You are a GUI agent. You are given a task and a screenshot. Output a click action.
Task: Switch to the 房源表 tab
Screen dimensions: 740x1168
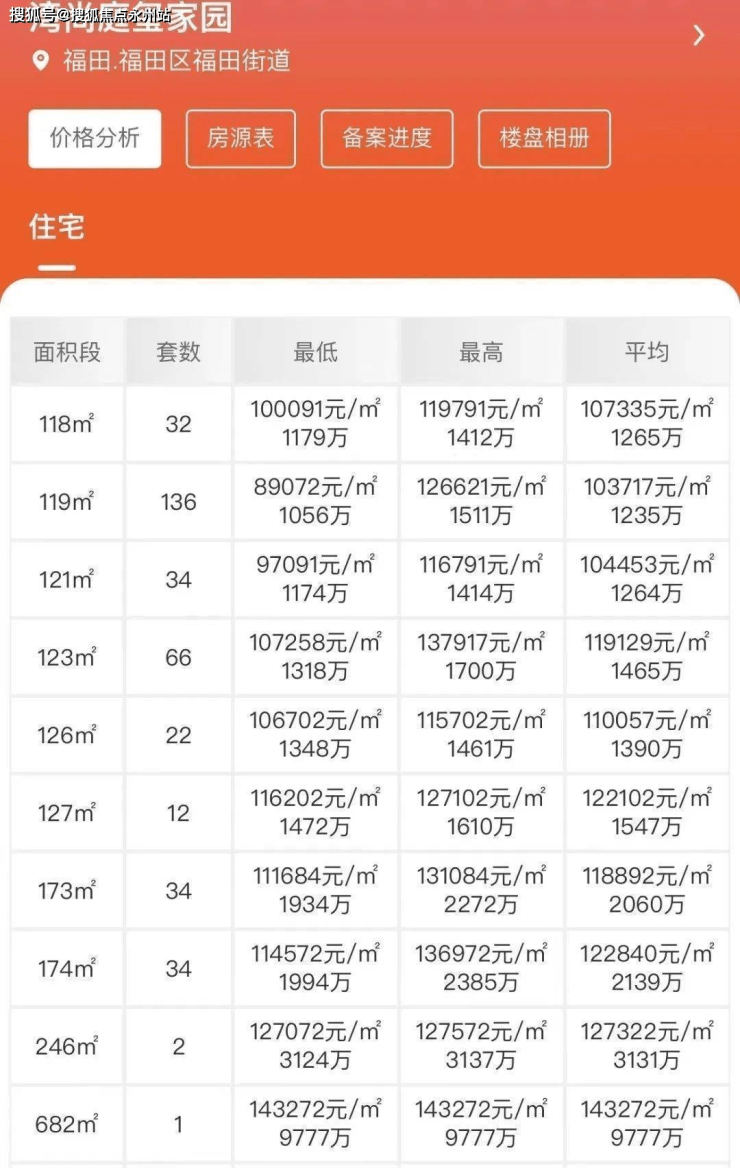point(241,138)
